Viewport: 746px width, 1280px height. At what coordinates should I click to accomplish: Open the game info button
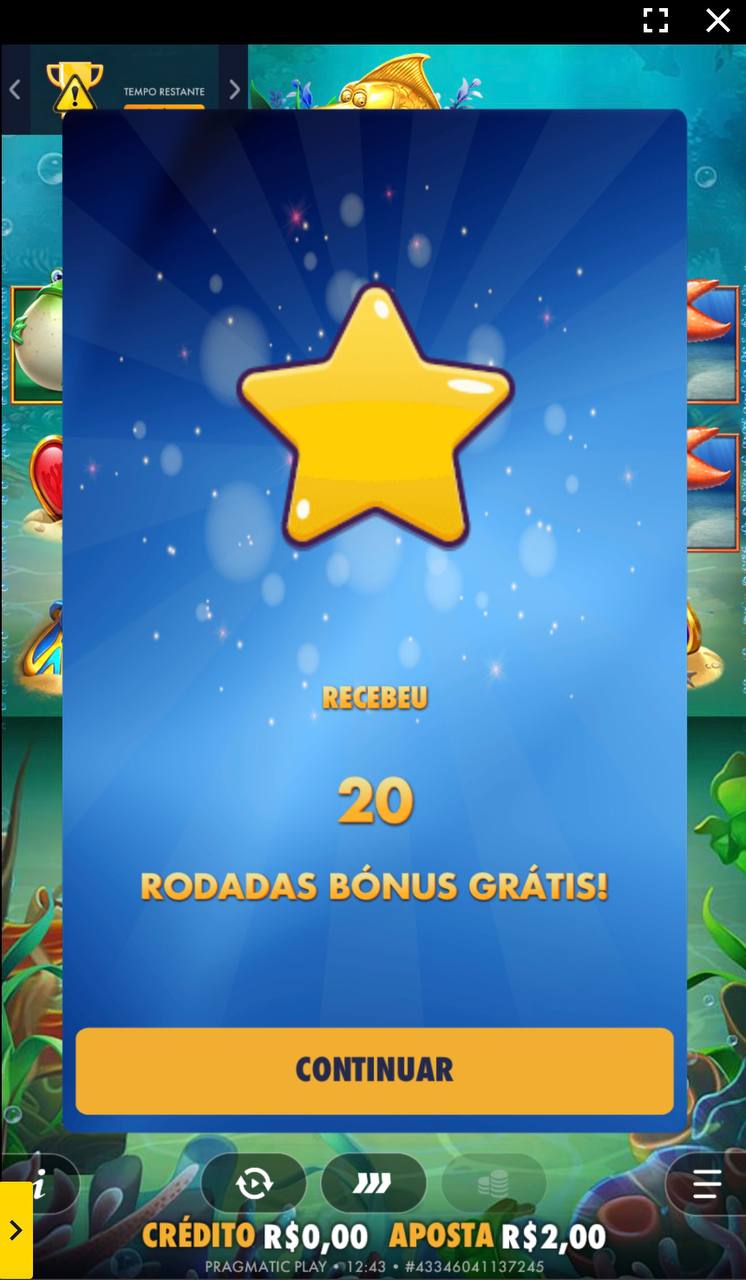coord(40,1187)
